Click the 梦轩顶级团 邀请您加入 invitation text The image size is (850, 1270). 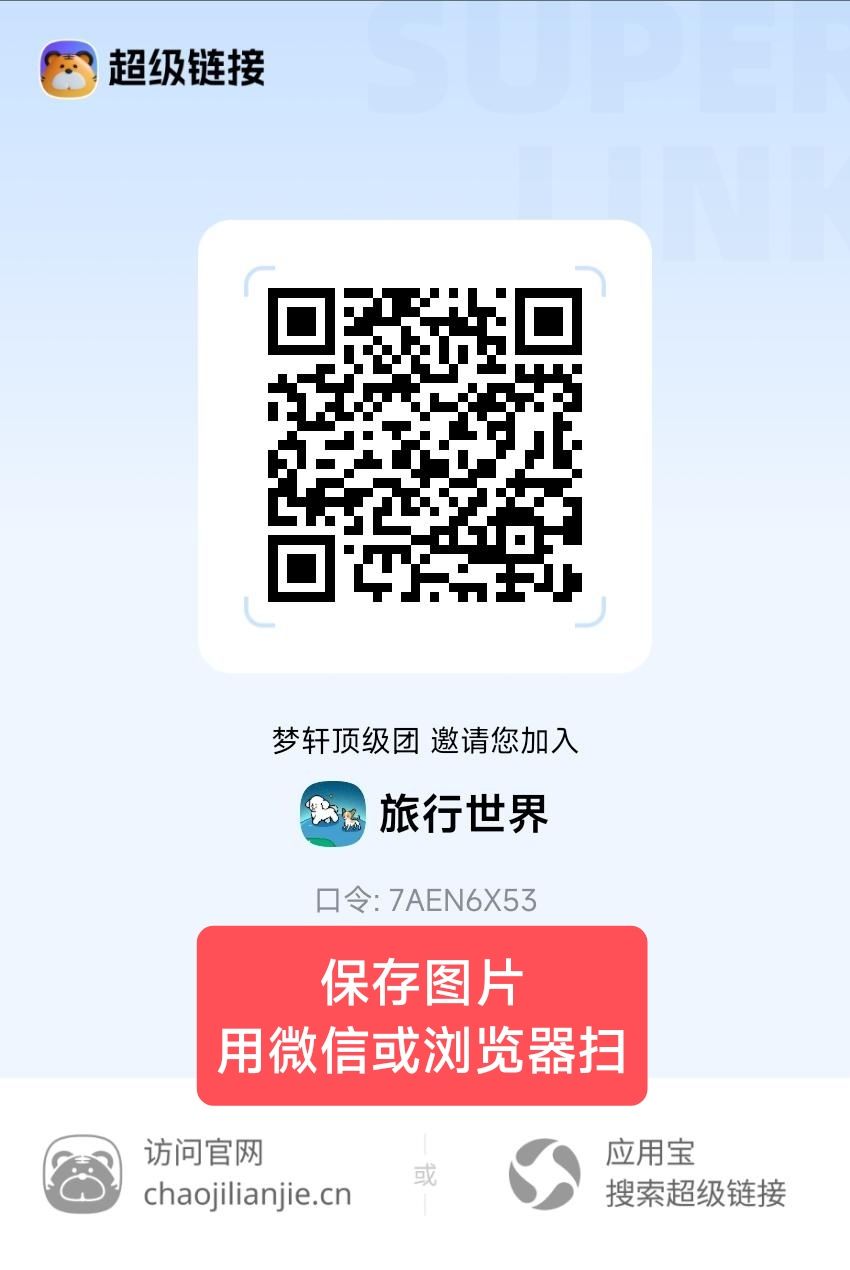tap(425, 740)
